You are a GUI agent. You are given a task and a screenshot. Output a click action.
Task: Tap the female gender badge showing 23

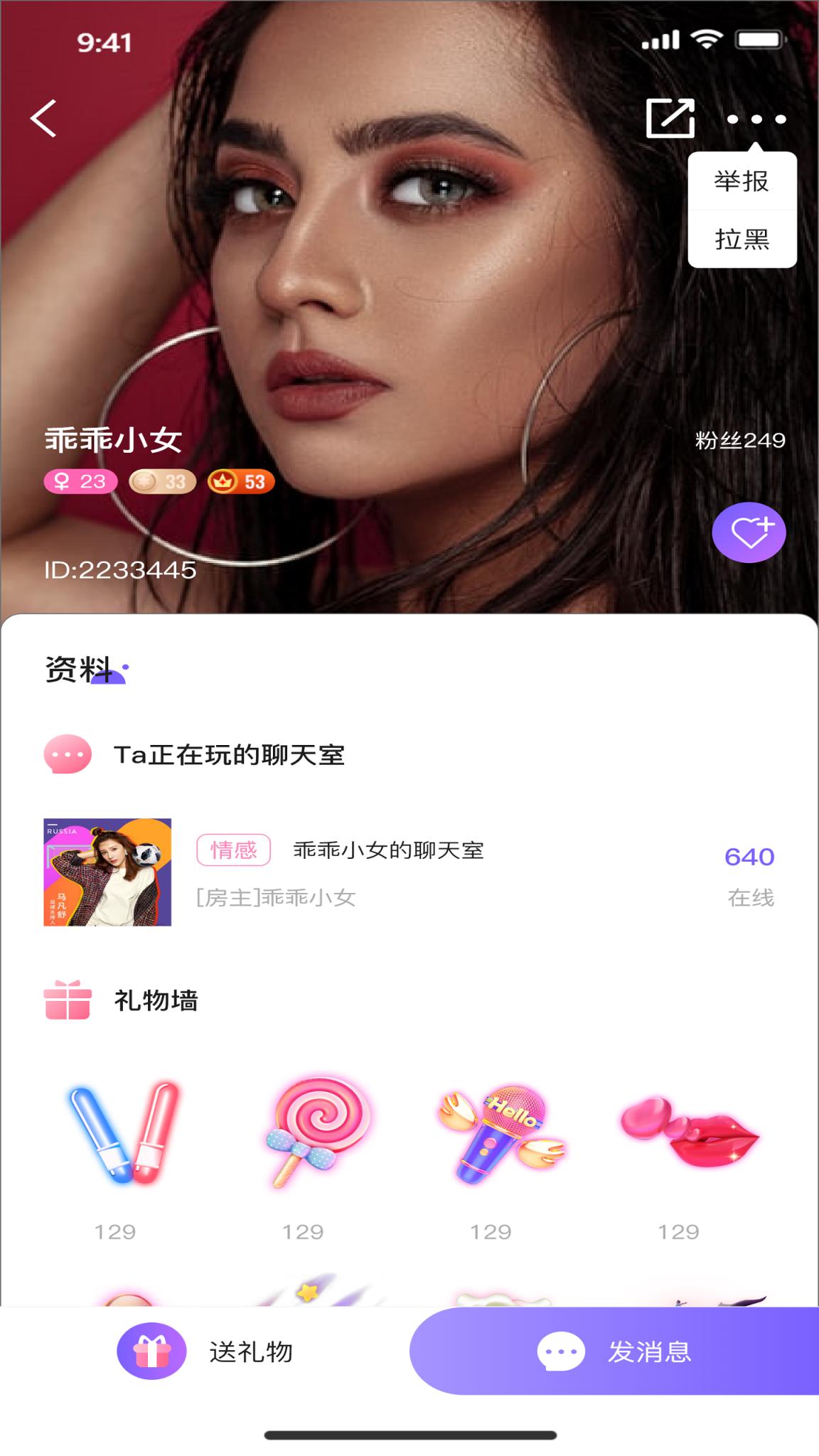(80, 482)
